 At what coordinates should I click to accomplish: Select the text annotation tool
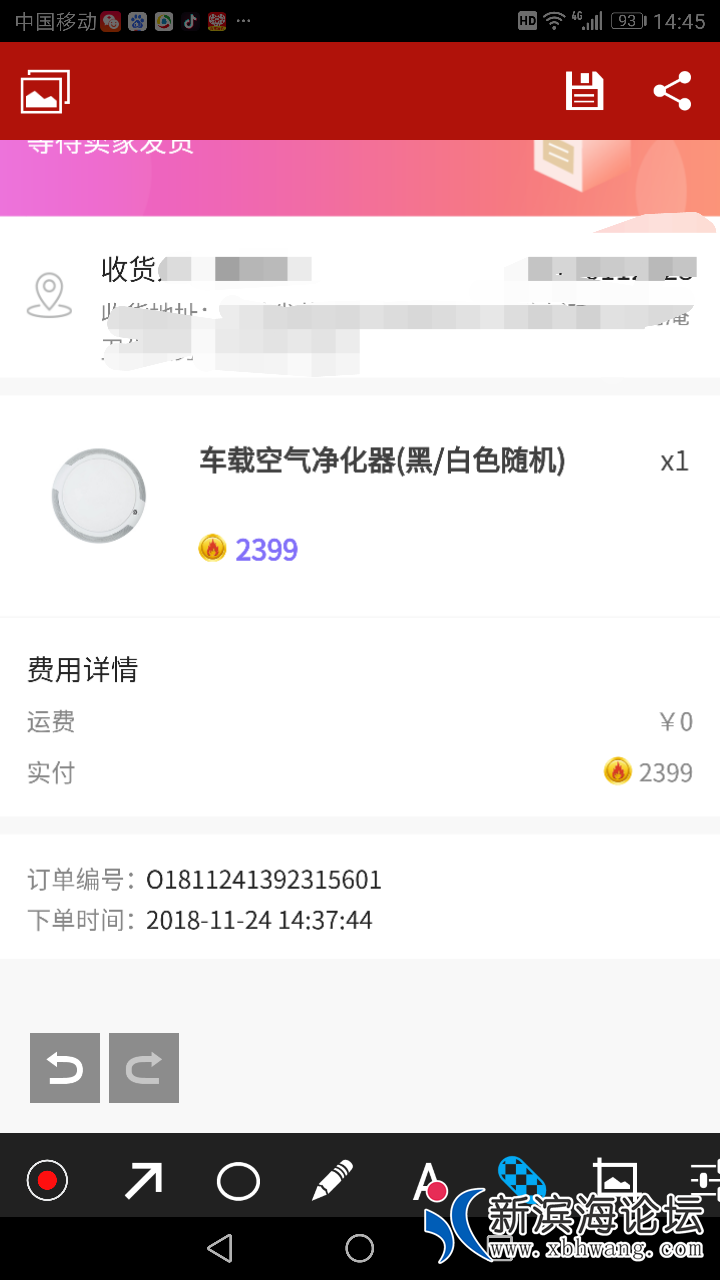pos(428,1180)
